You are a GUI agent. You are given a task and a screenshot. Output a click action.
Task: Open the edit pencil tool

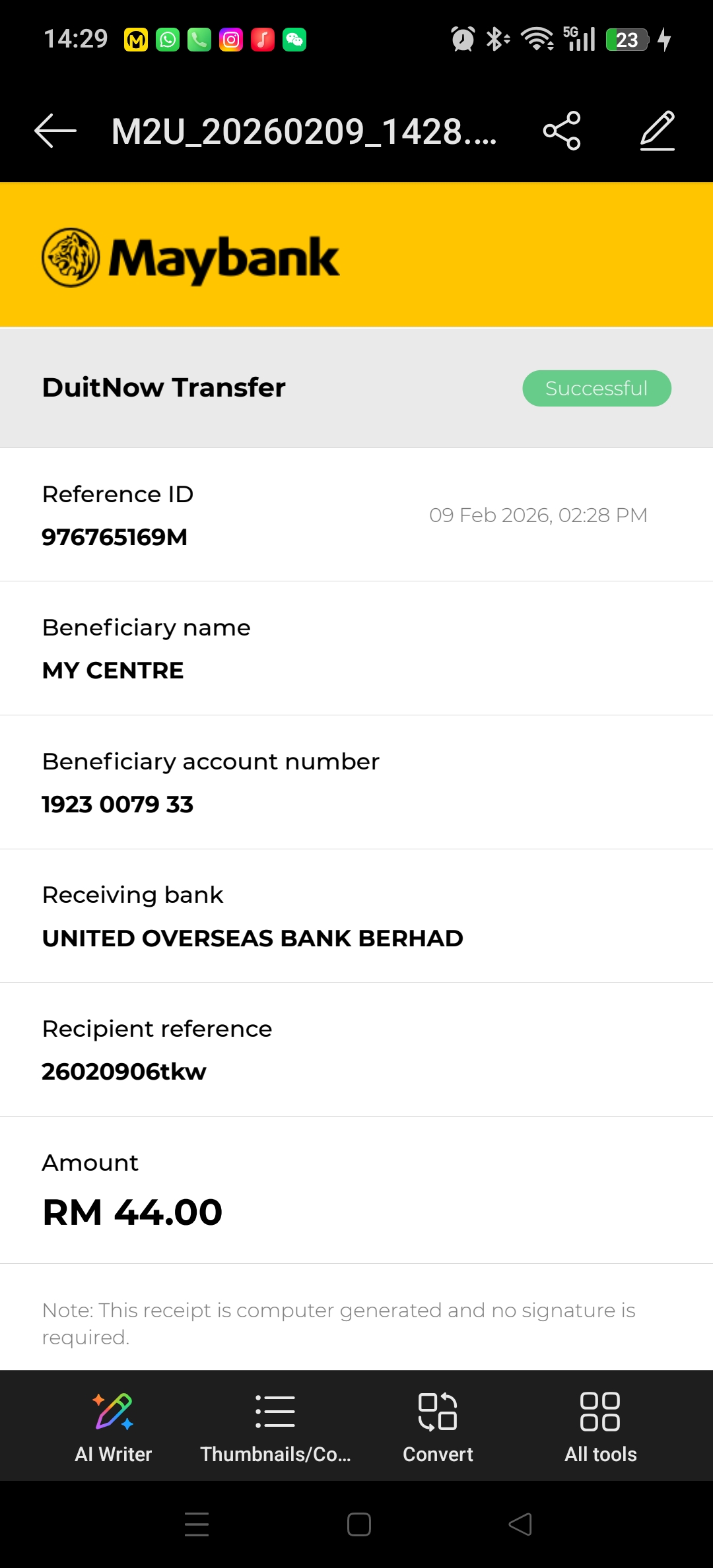coord(658,131)
